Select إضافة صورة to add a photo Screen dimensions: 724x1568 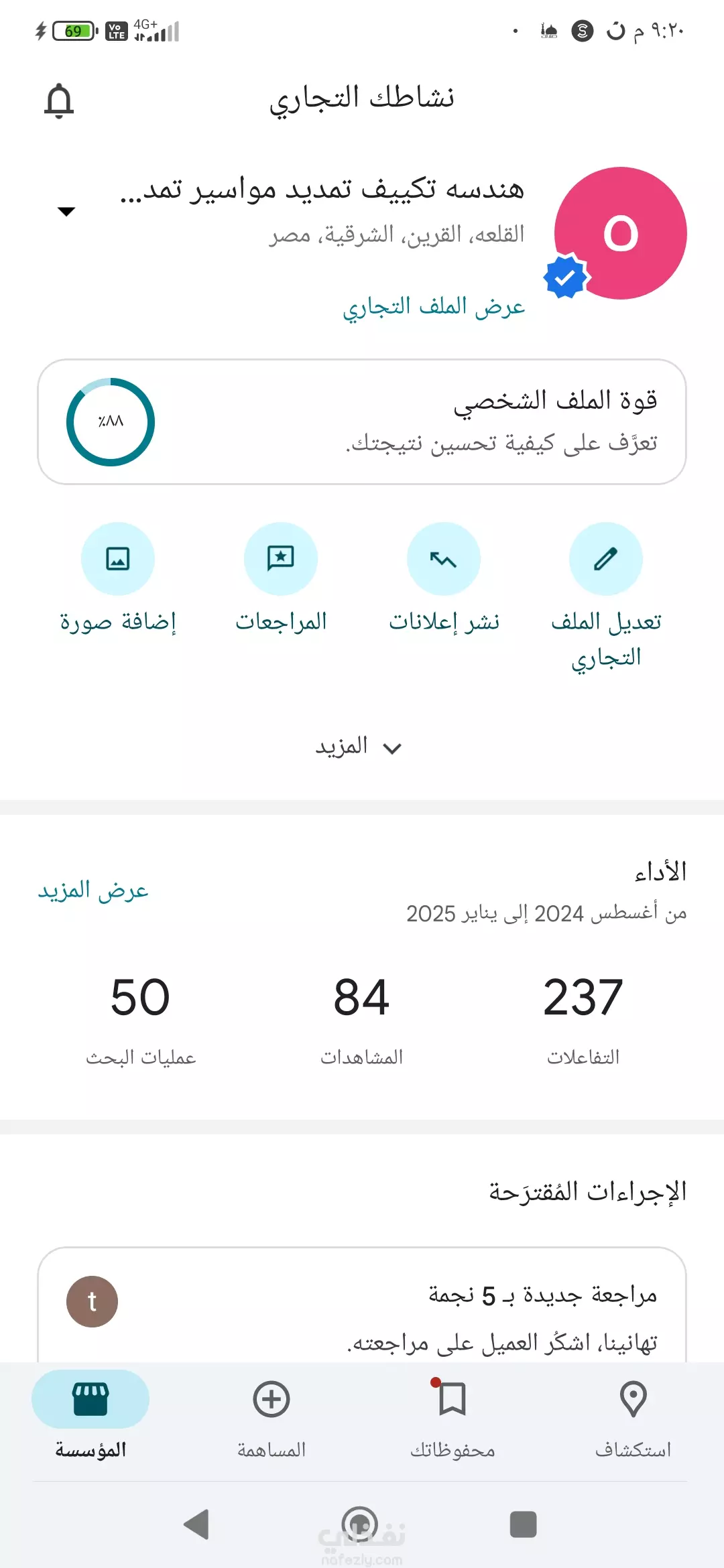[118, 559]
